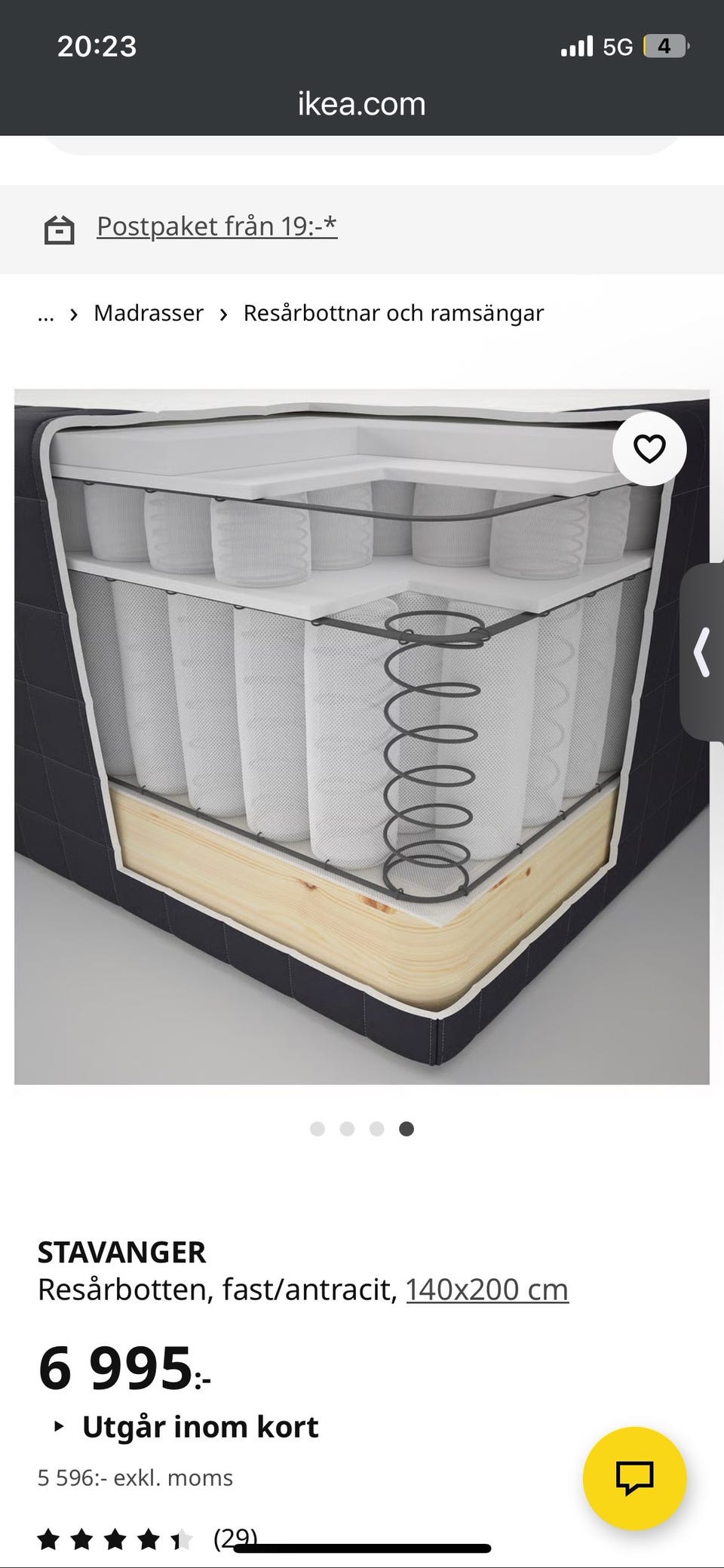Expand the collapsed breadcrumb ellipsis
Screen dimensions: 724x1568
click(x=46, y=313)
